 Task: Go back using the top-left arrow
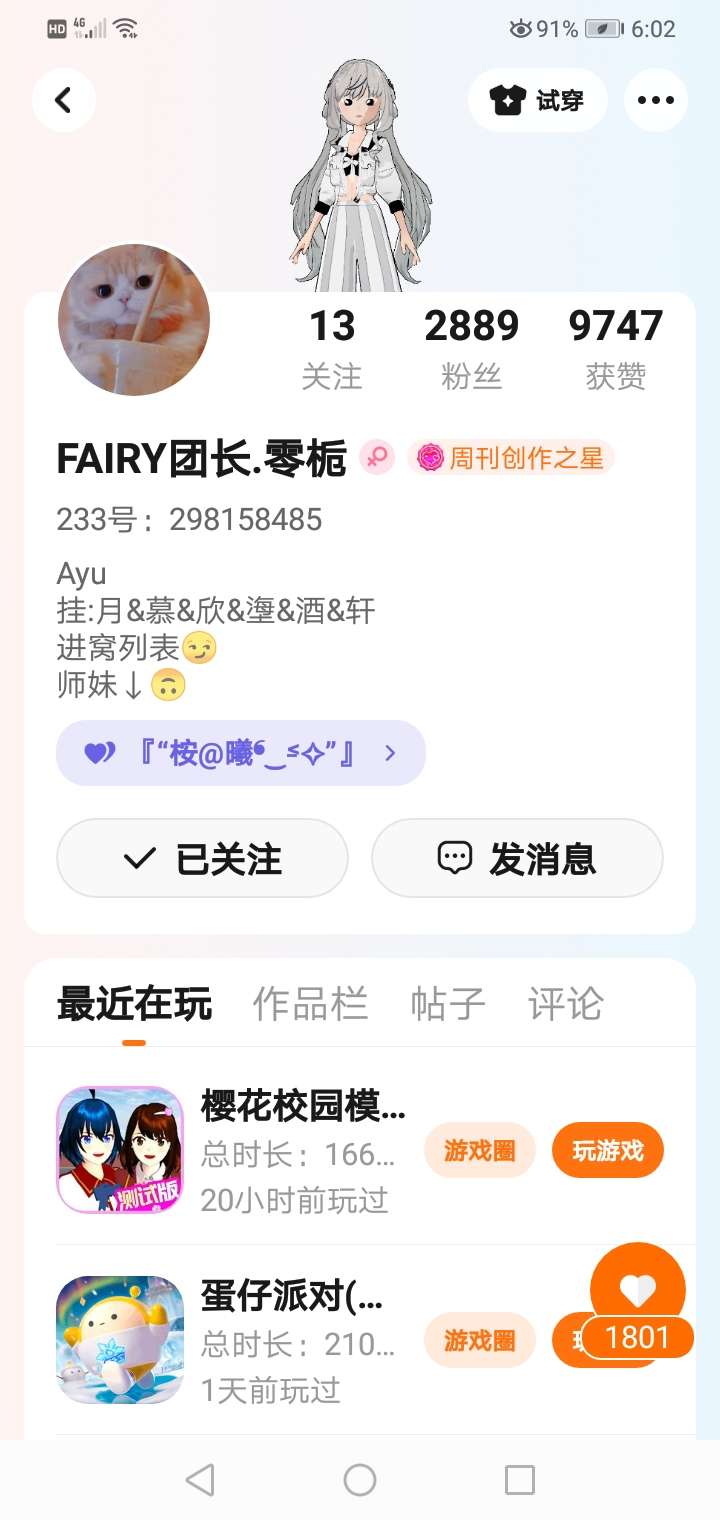(64, 100)
